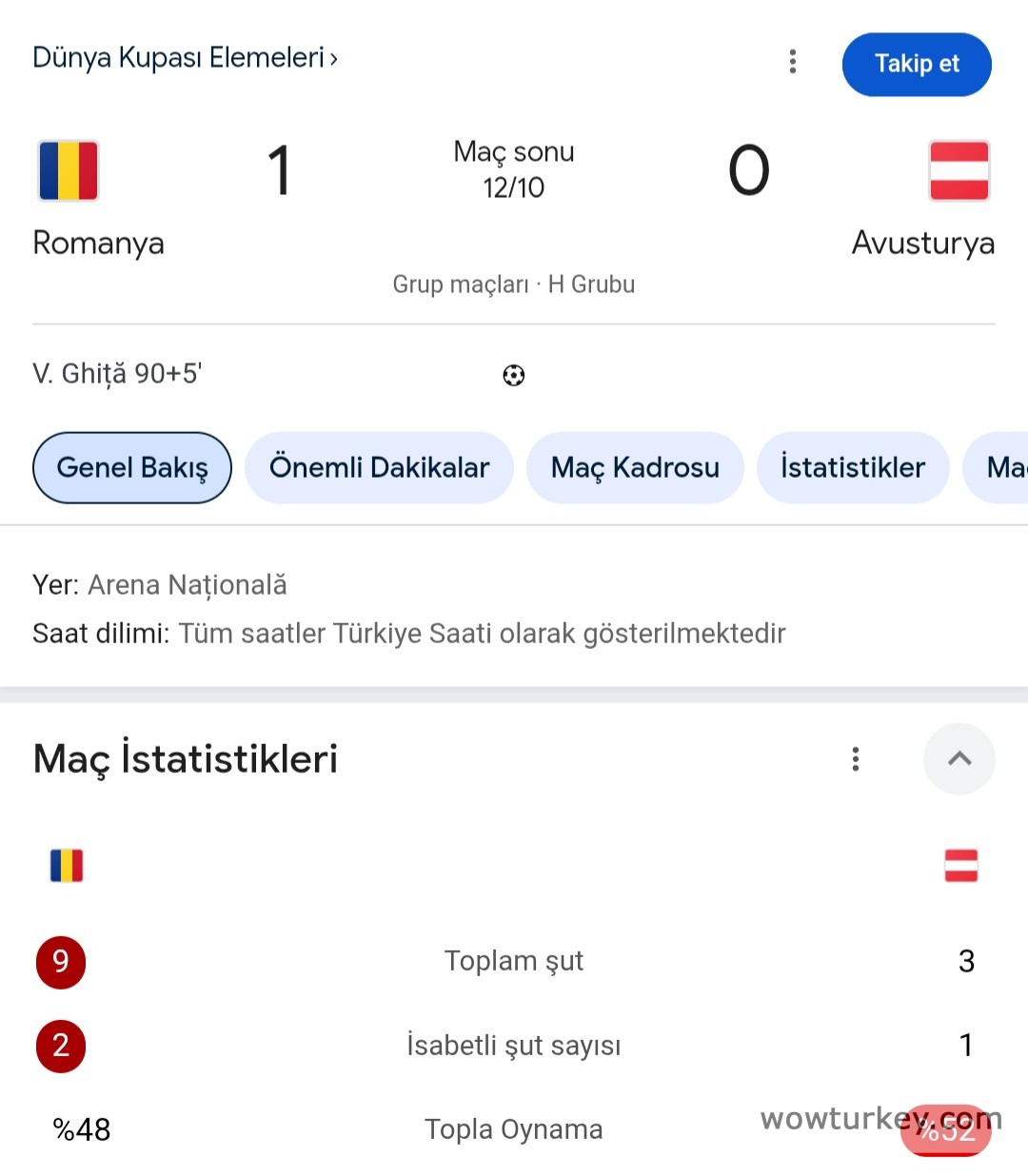Open the Dünya Kupası Elemeleri link
The image size is (1028, 1176).
click(185, 58)
